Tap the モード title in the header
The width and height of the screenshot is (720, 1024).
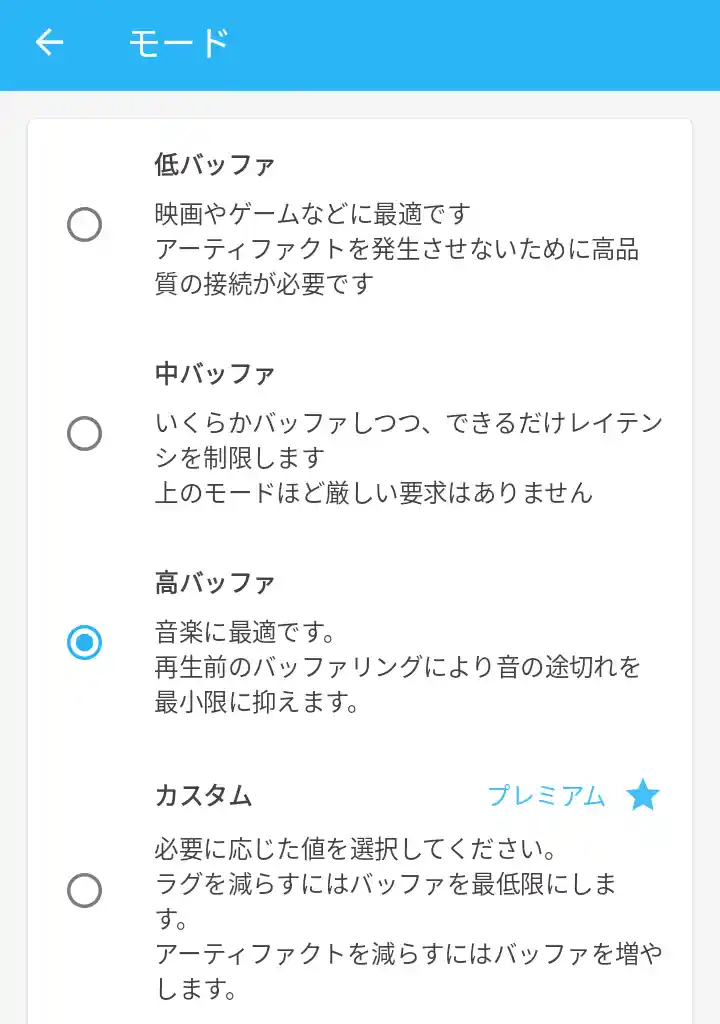[x=178, y=44]
